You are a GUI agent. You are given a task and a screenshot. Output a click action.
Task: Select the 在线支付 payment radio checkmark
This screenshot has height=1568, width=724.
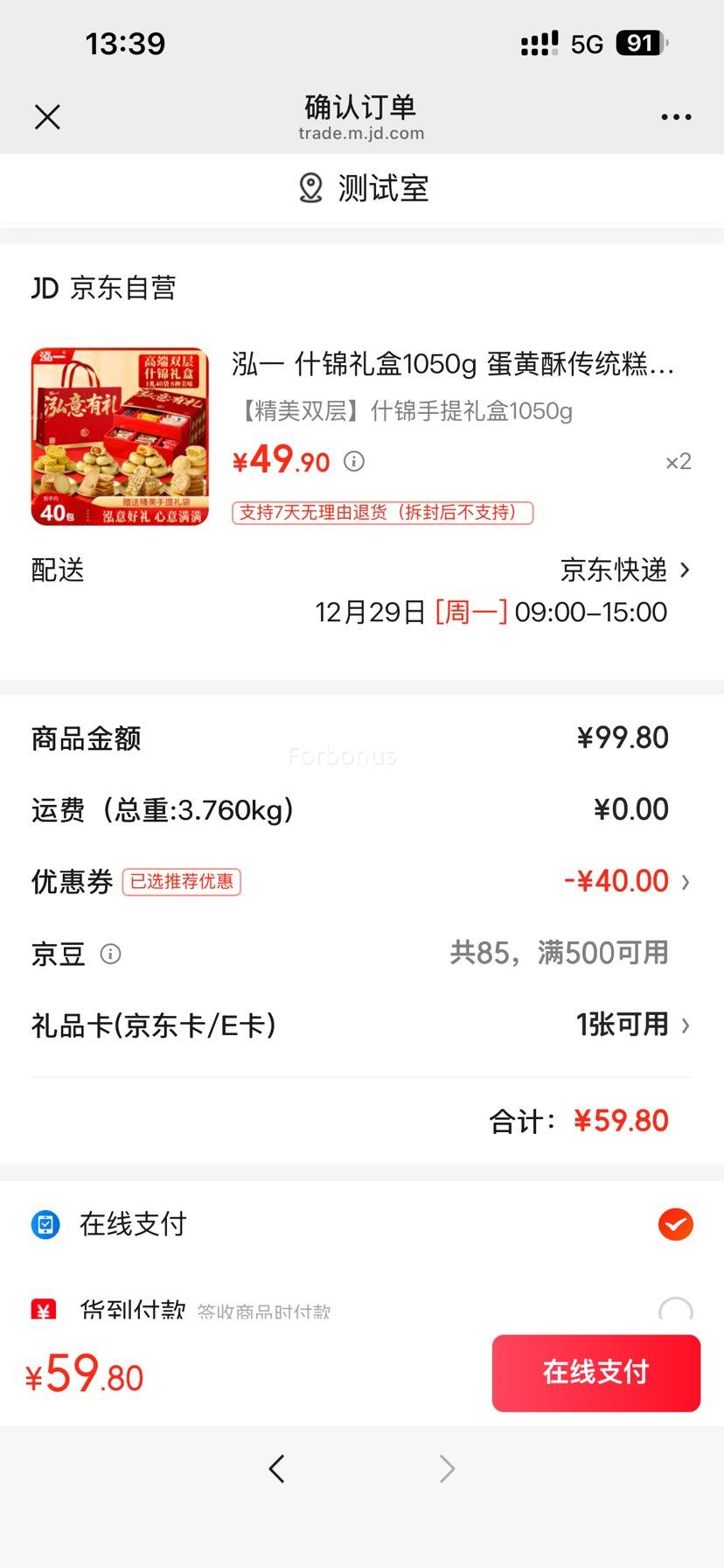pyautogui.click(x=674, y=1224)
